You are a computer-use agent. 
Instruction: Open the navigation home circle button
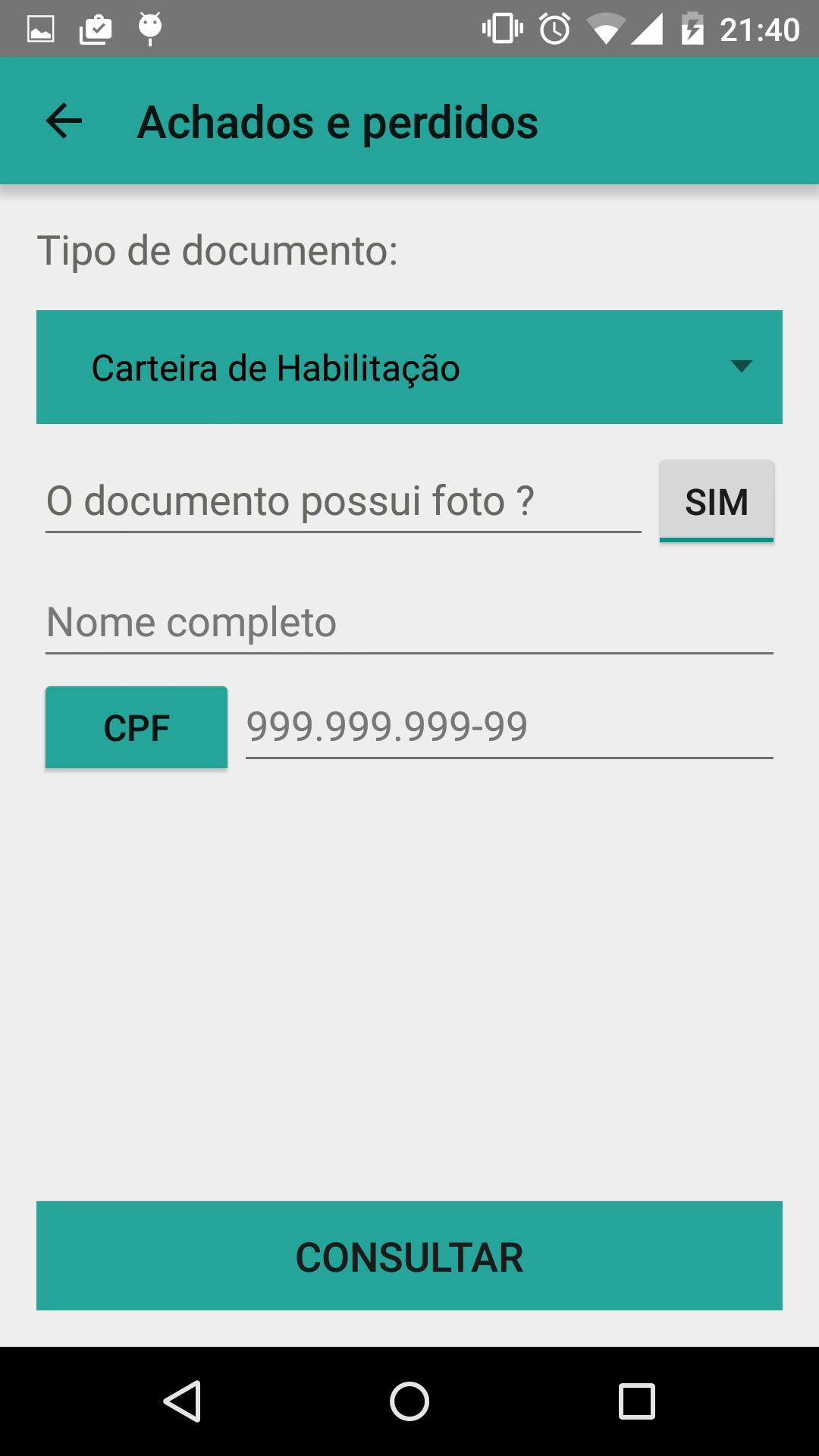[x=409, y=1401]
